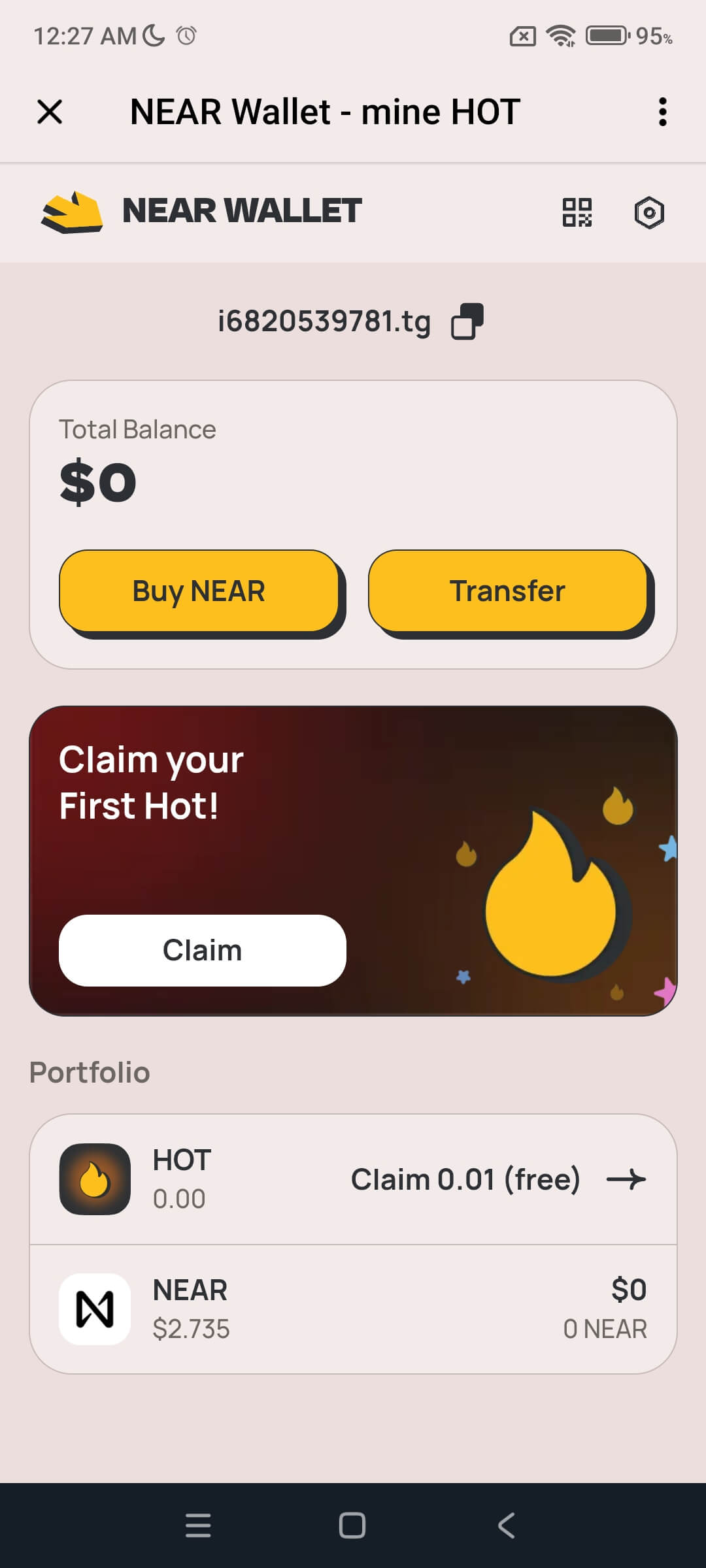Viewport: 706px width, 1568px height.
Task: Open the NEAR token row
Action: (x=353, y=1309)
